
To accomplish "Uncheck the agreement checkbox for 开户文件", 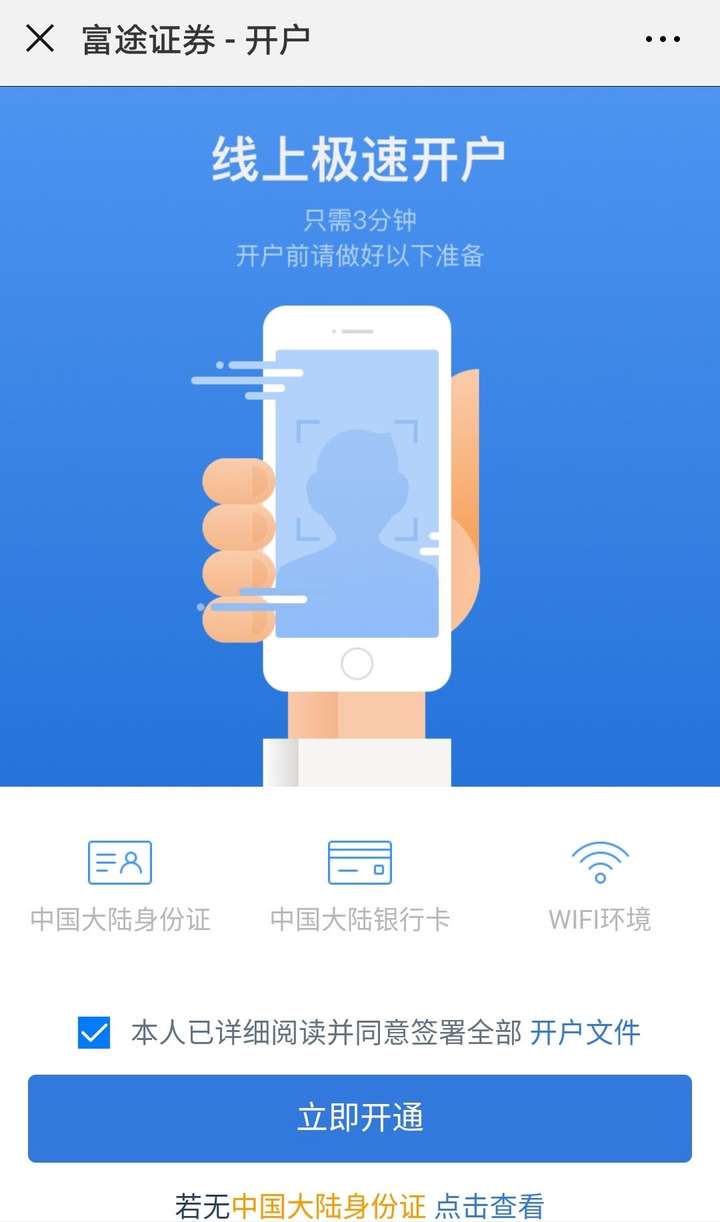I will (94, 1033).
